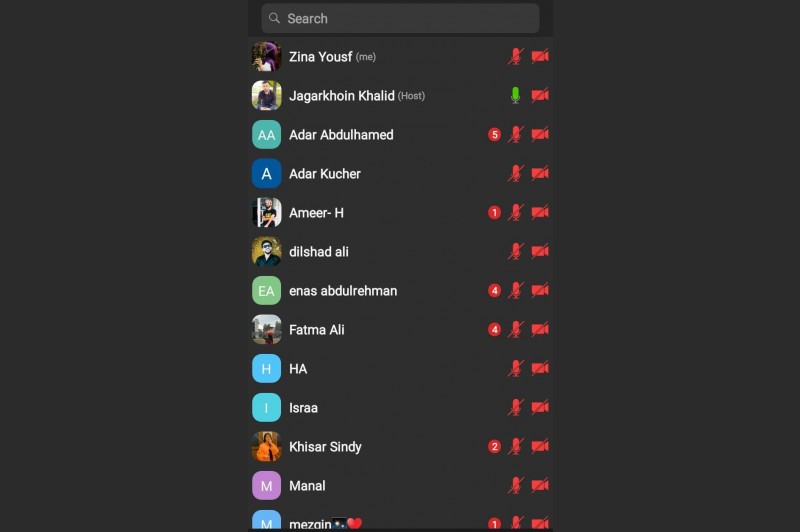Tap the camera-off icon for Adar Kucher
Image resolution: width=800 pixels, height=532 pixels.
(x=540, y=174)
